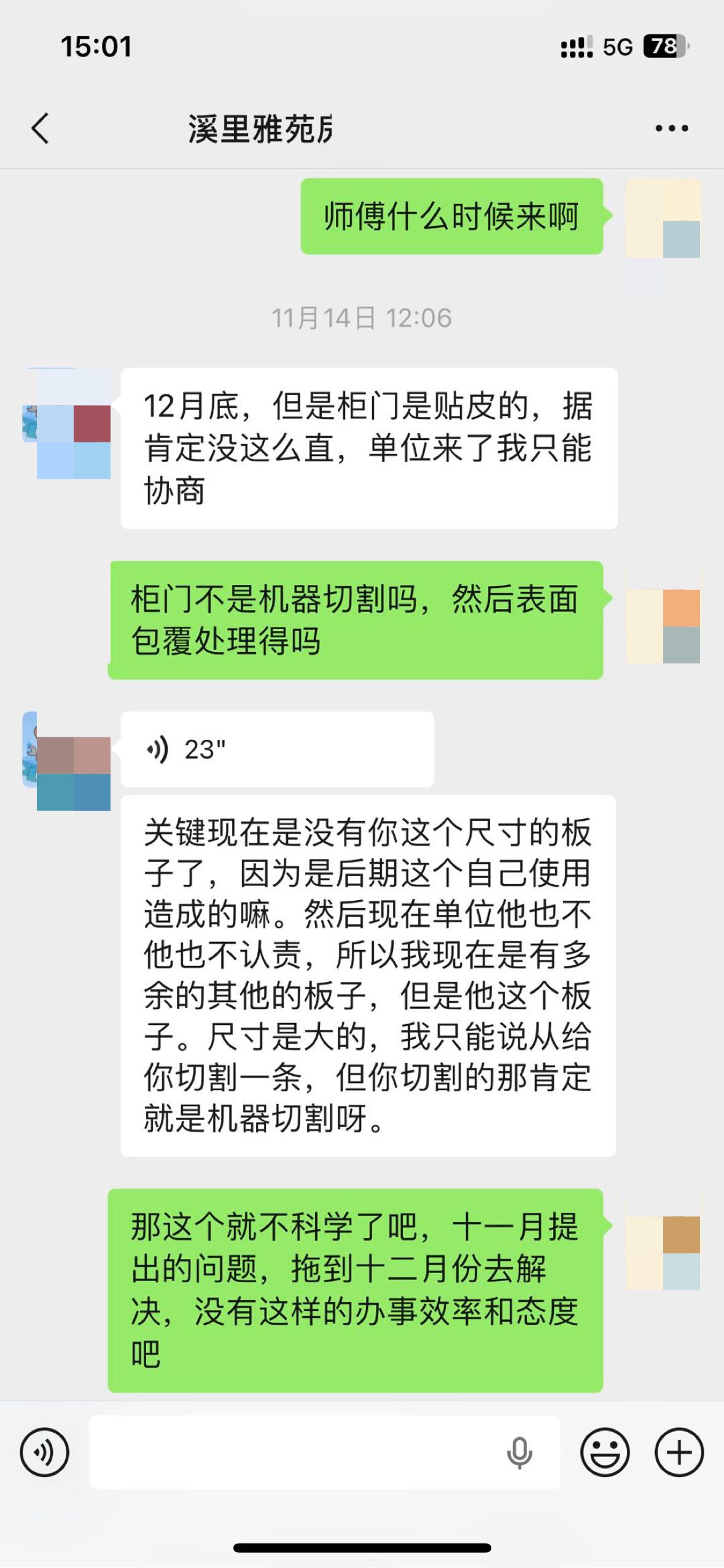Open the emoji sticker panel

(605, 1452)
